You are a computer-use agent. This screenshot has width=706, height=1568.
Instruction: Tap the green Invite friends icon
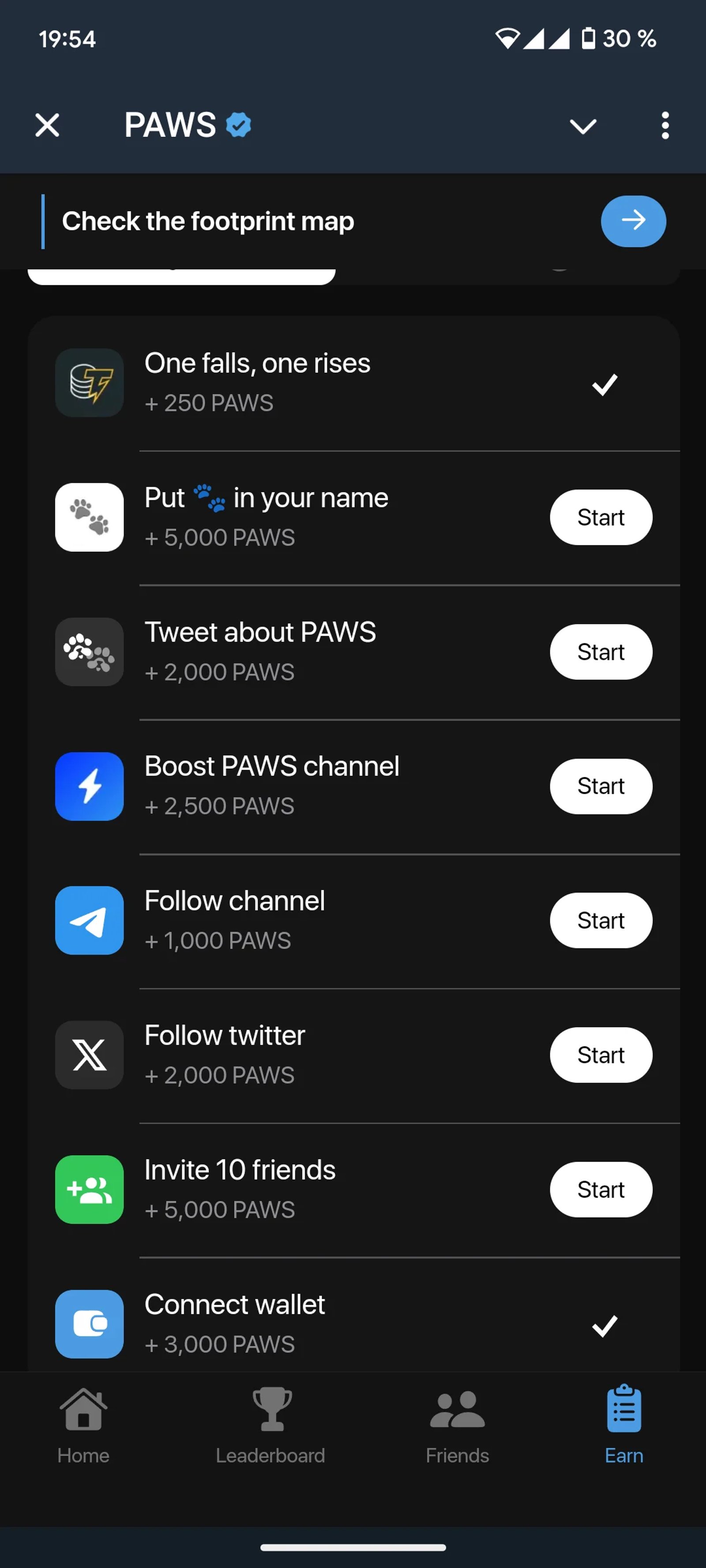tap(89, 1189)
